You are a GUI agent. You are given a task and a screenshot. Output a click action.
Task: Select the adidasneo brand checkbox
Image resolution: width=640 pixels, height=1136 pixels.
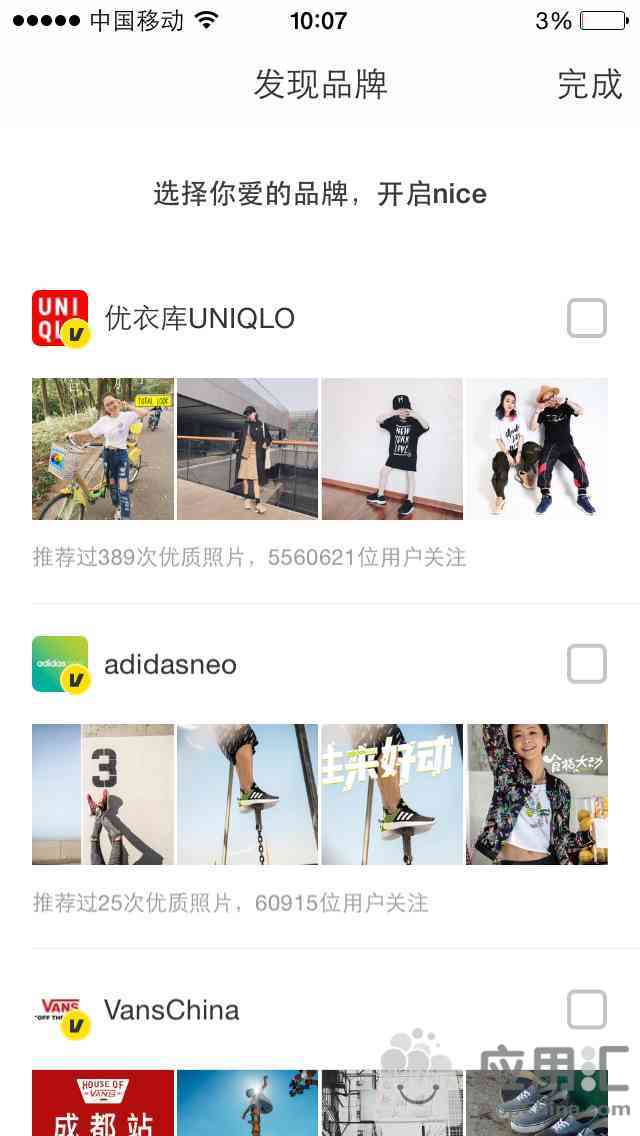pyautogui.click(x=587, y=664)
